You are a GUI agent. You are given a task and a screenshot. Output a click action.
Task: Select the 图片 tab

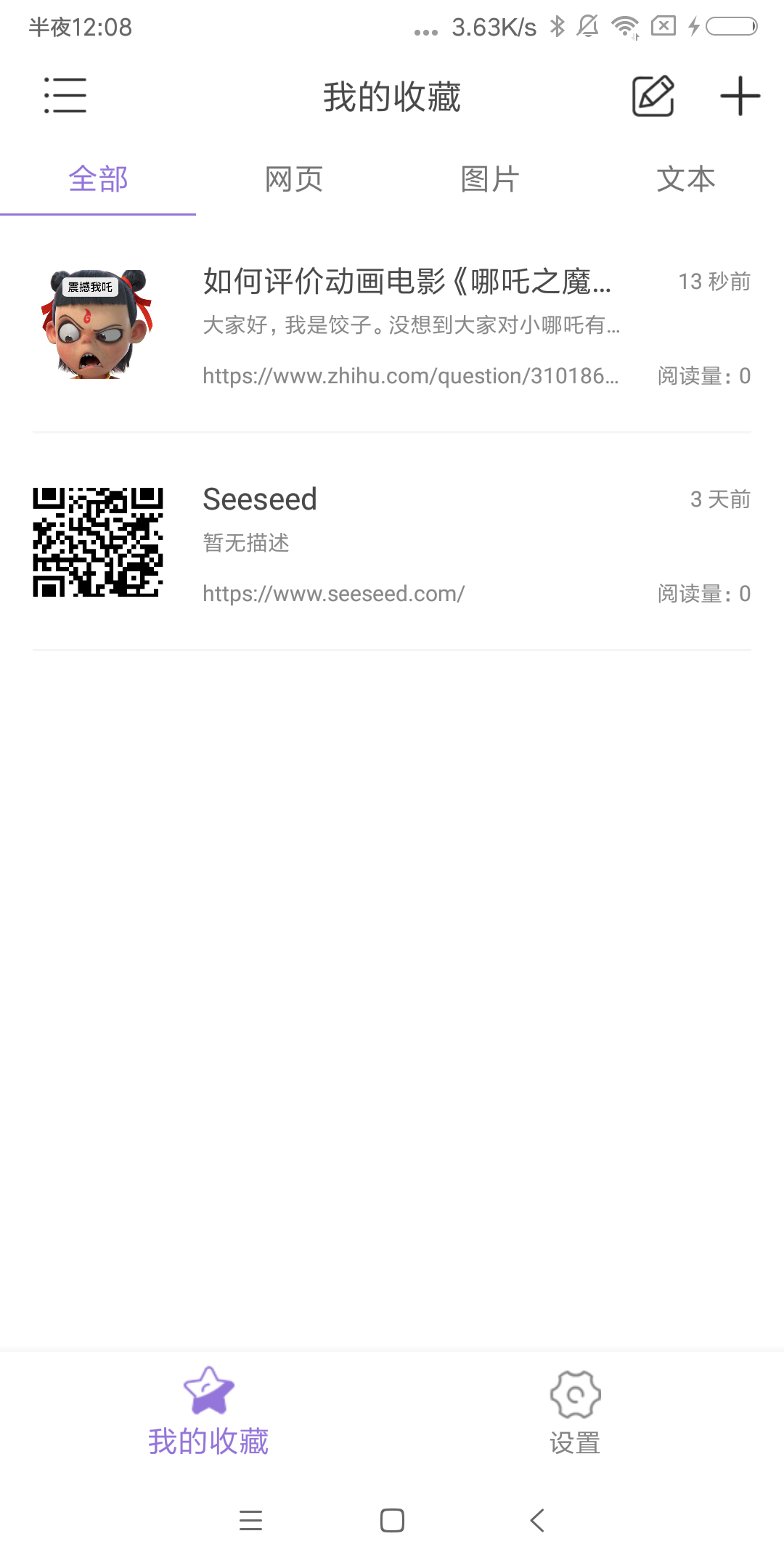pos(490,179)
